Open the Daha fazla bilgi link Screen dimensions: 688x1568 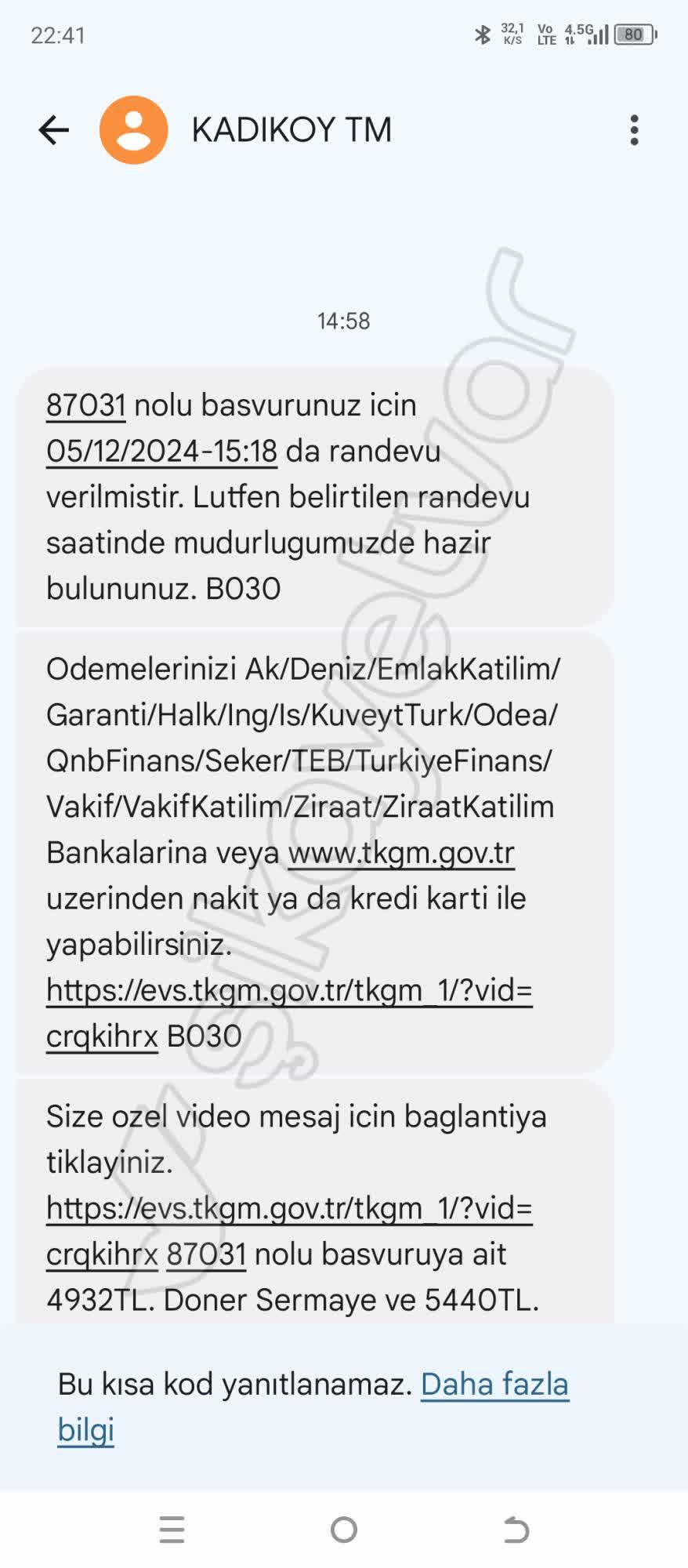coord(494,1384)
